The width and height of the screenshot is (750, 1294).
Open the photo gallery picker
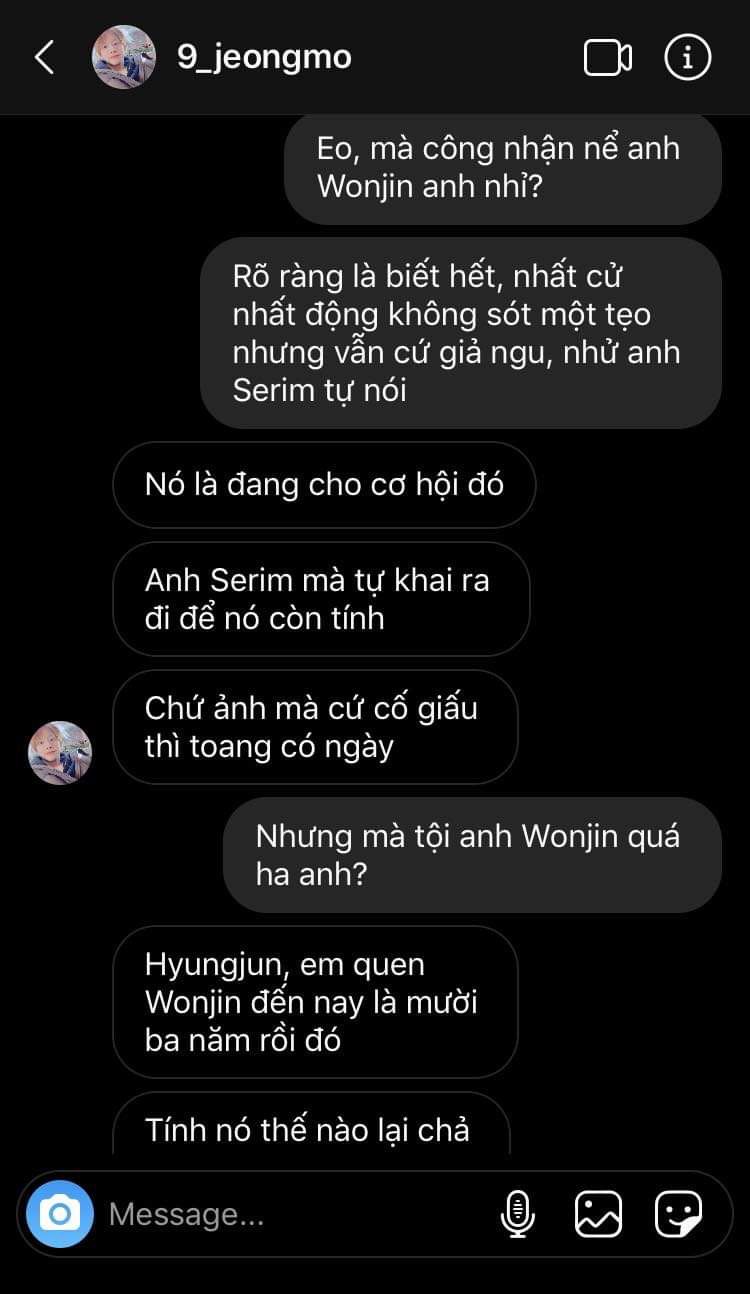[x=598, y=1214]
